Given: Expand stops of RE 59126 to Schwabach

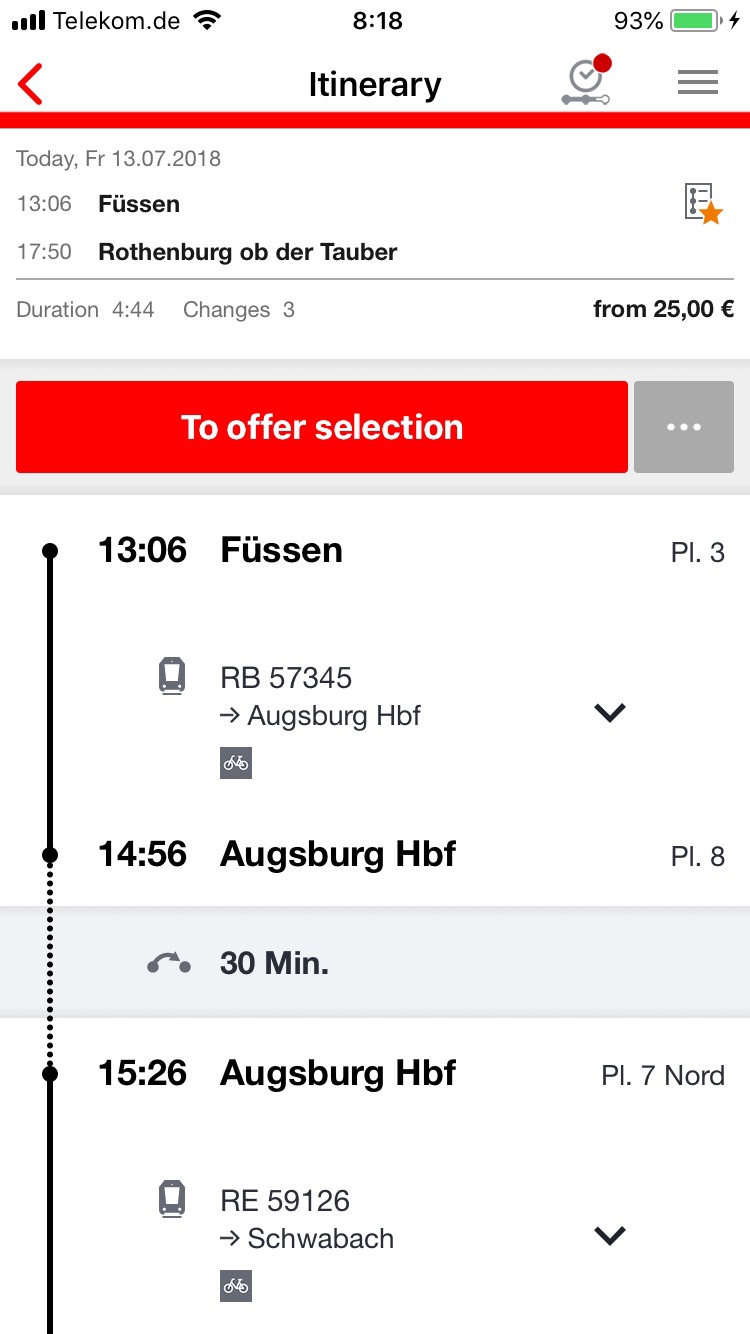Looking at the screenshot, I should coord(609,1236).
